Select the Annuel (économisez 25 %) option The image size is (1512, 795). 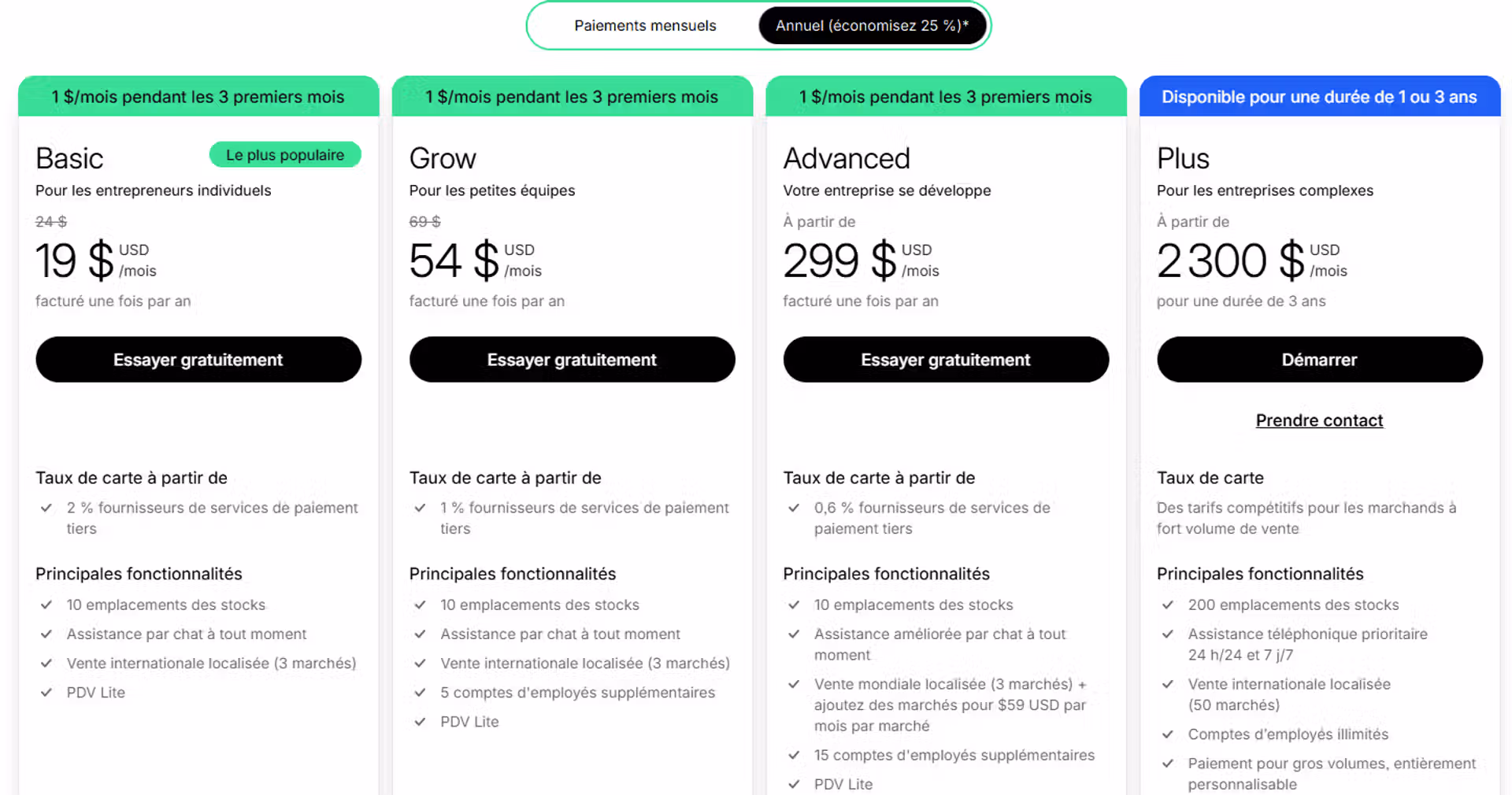tap(872, 26)
